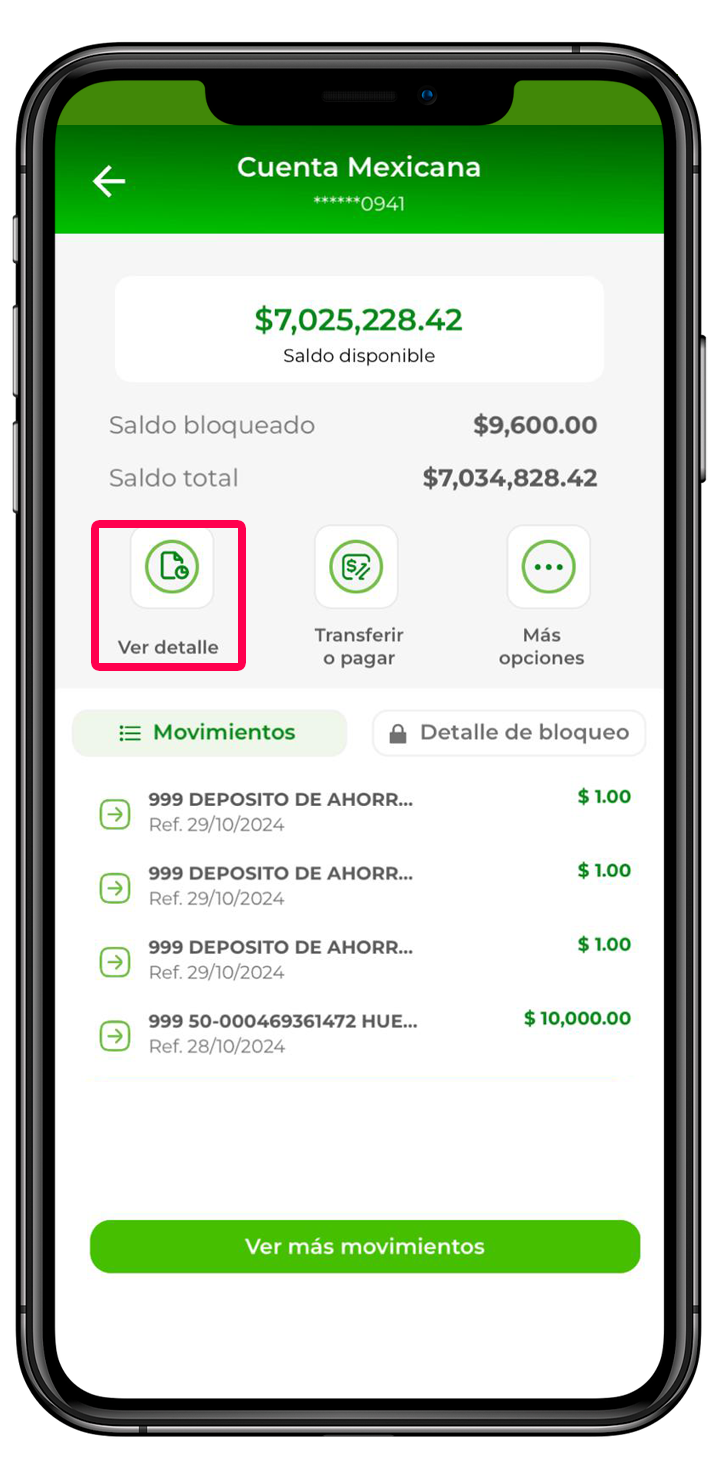The image size is (720, 1480).
Task: Open Más opciones
Action: (548, 568)
